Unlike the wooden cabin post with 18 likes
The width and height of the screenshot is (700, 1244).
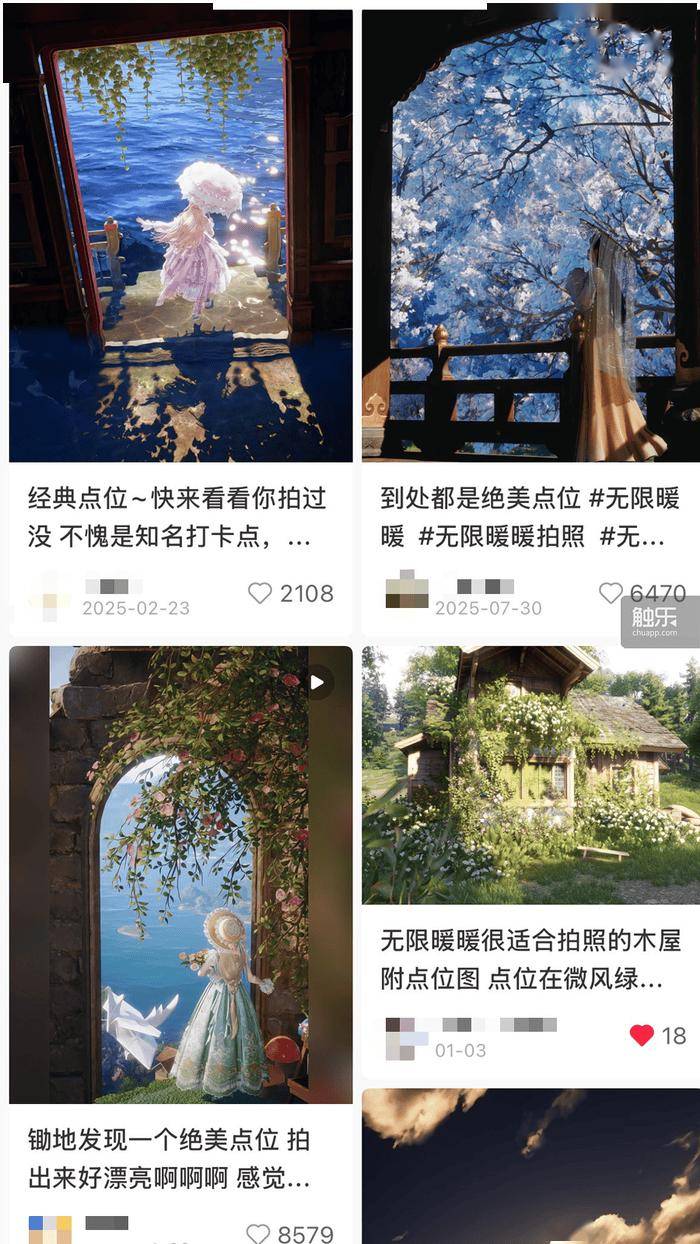click(642, 1035)
